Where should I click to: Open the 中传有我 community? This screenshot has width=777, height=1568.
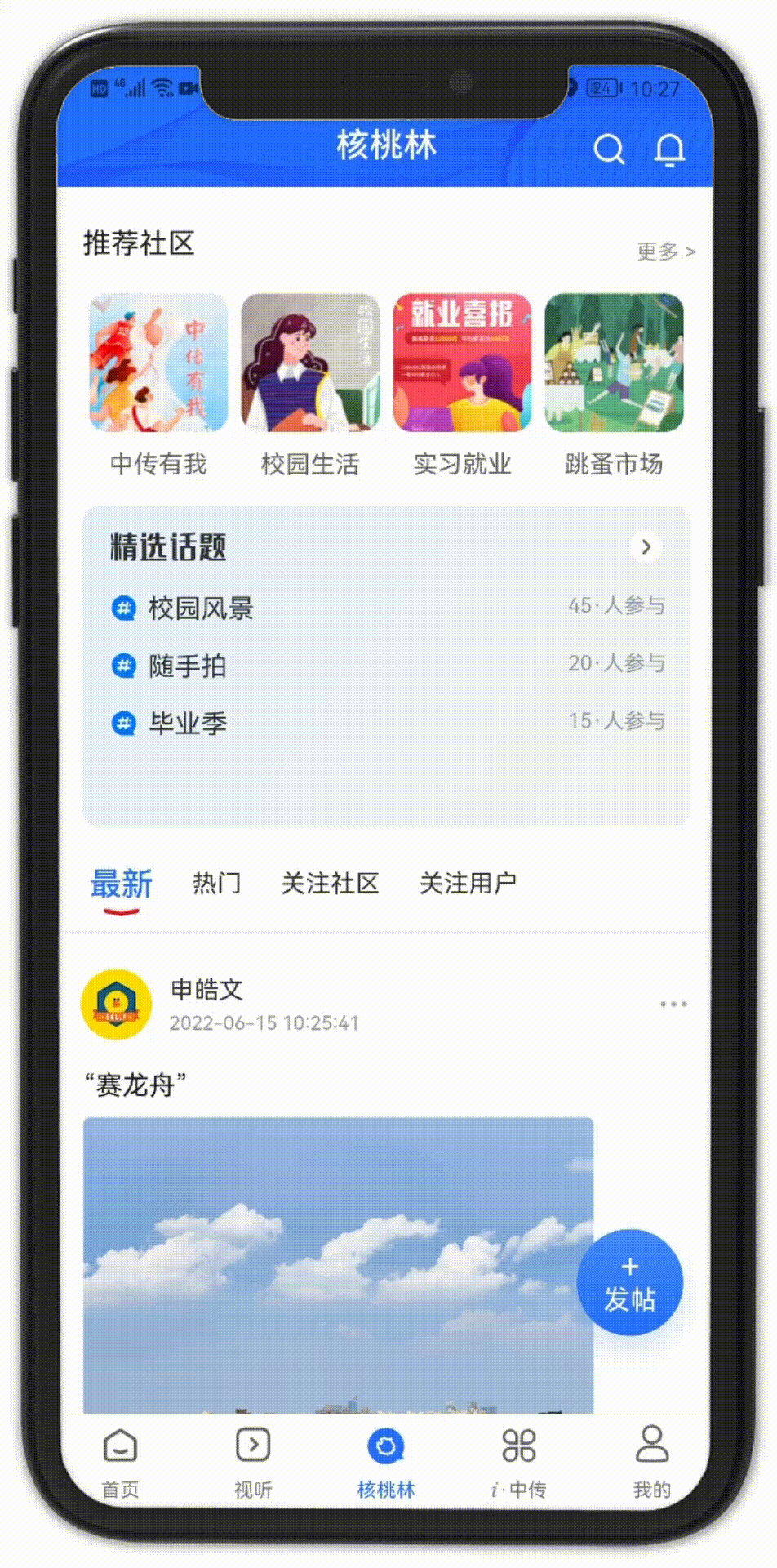point(158,363)
